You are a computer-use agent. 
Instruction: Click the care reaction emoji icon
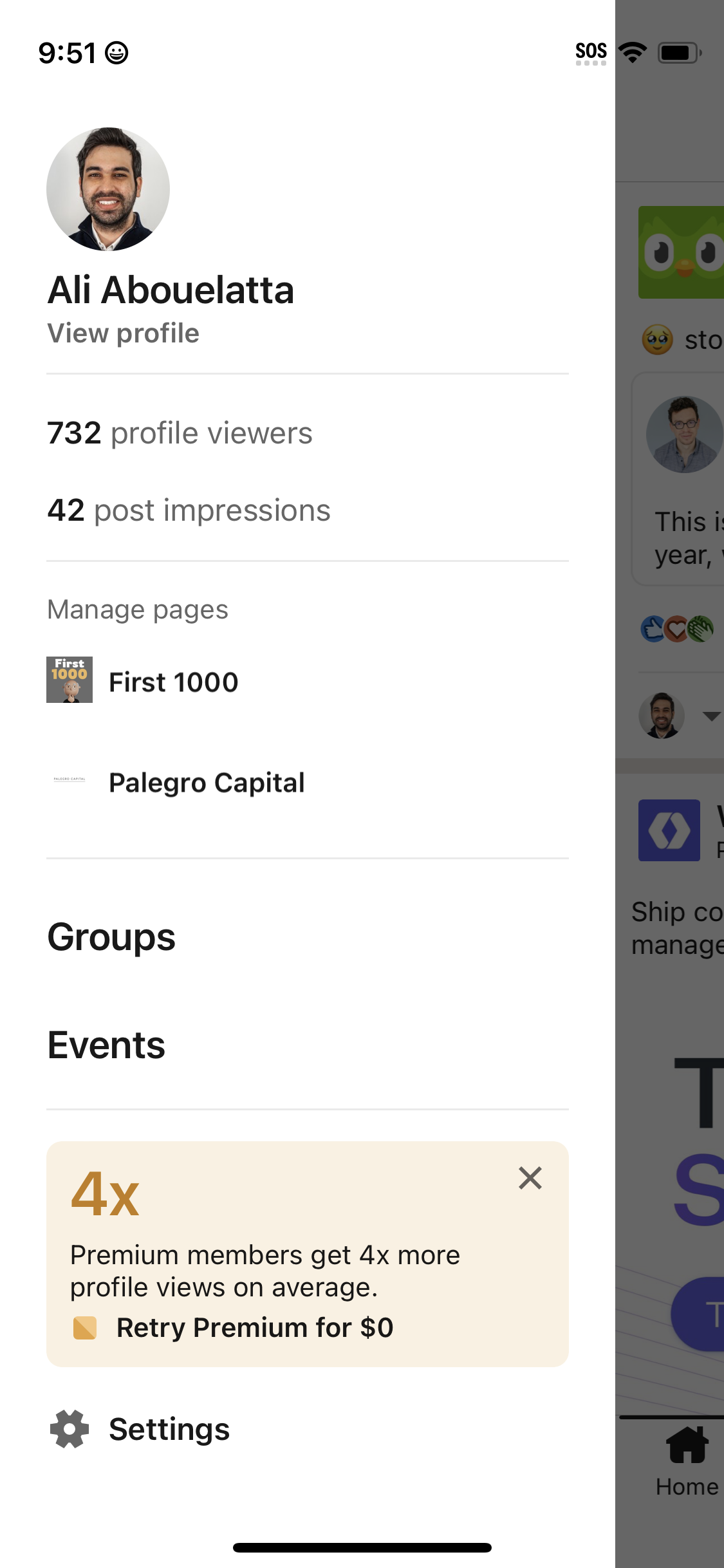coord(675,629)
